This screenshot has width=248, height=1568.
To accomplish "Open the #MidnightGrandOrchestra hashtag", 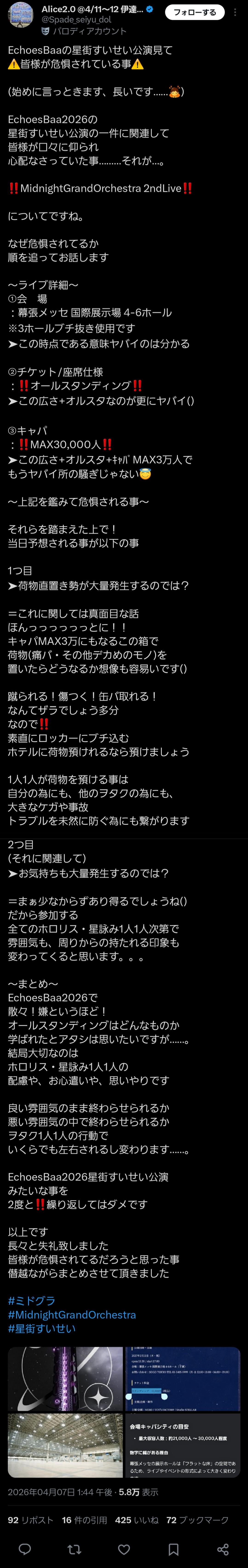I will coord(72,1315).
